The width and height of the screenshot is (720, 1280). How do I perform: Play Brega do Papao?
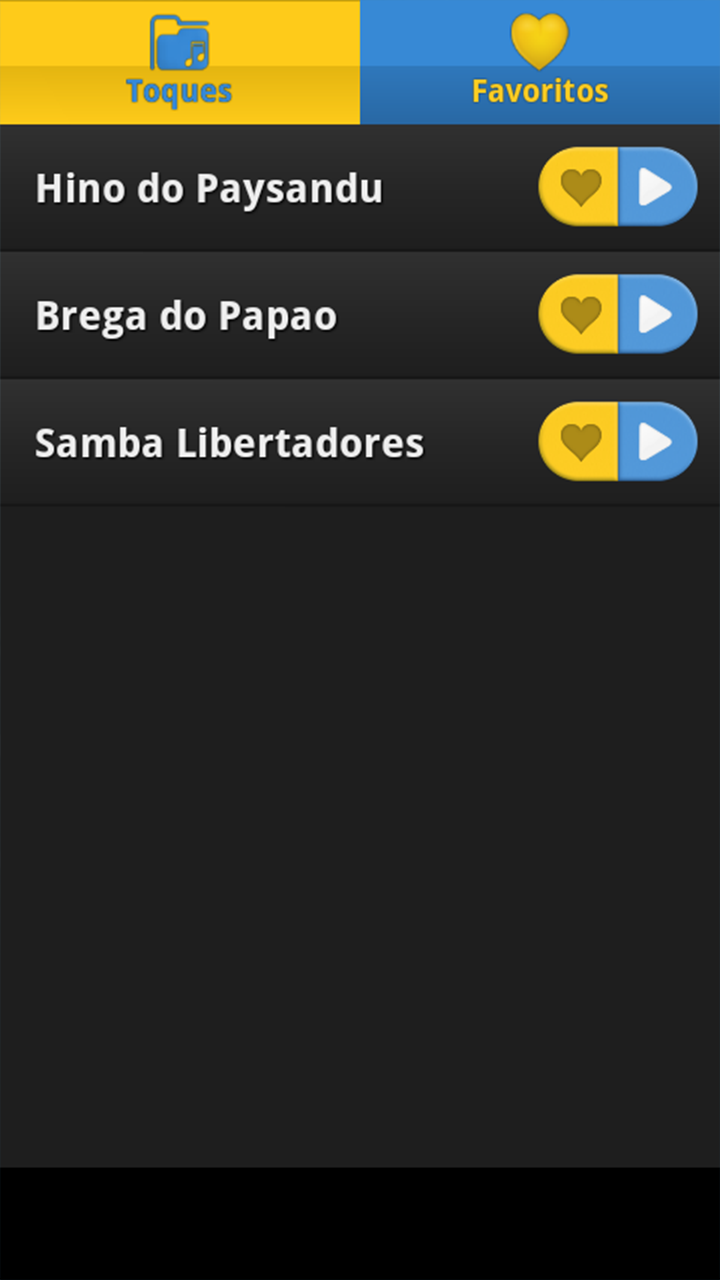point(658,314)
